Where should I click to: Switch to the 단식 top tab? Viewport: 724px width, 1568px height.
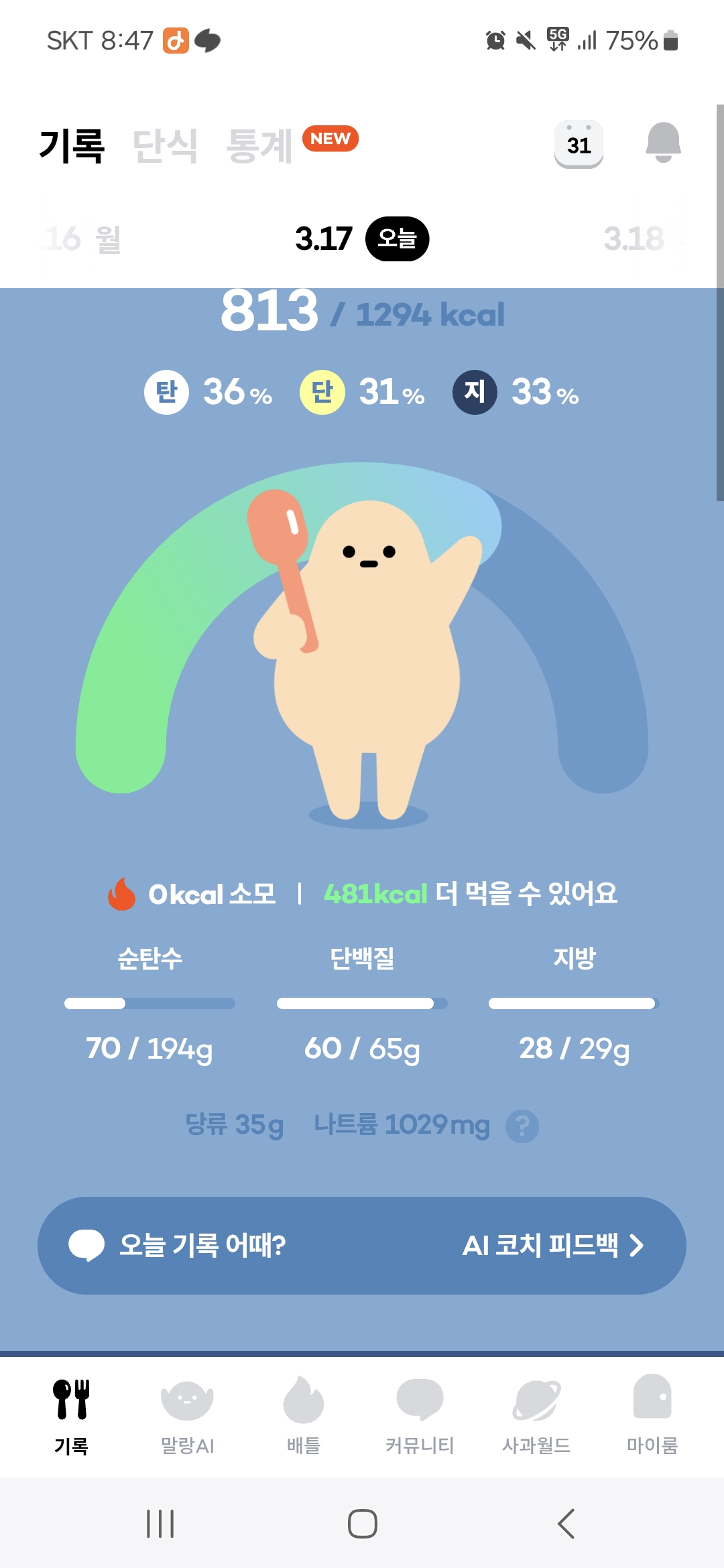165,146
